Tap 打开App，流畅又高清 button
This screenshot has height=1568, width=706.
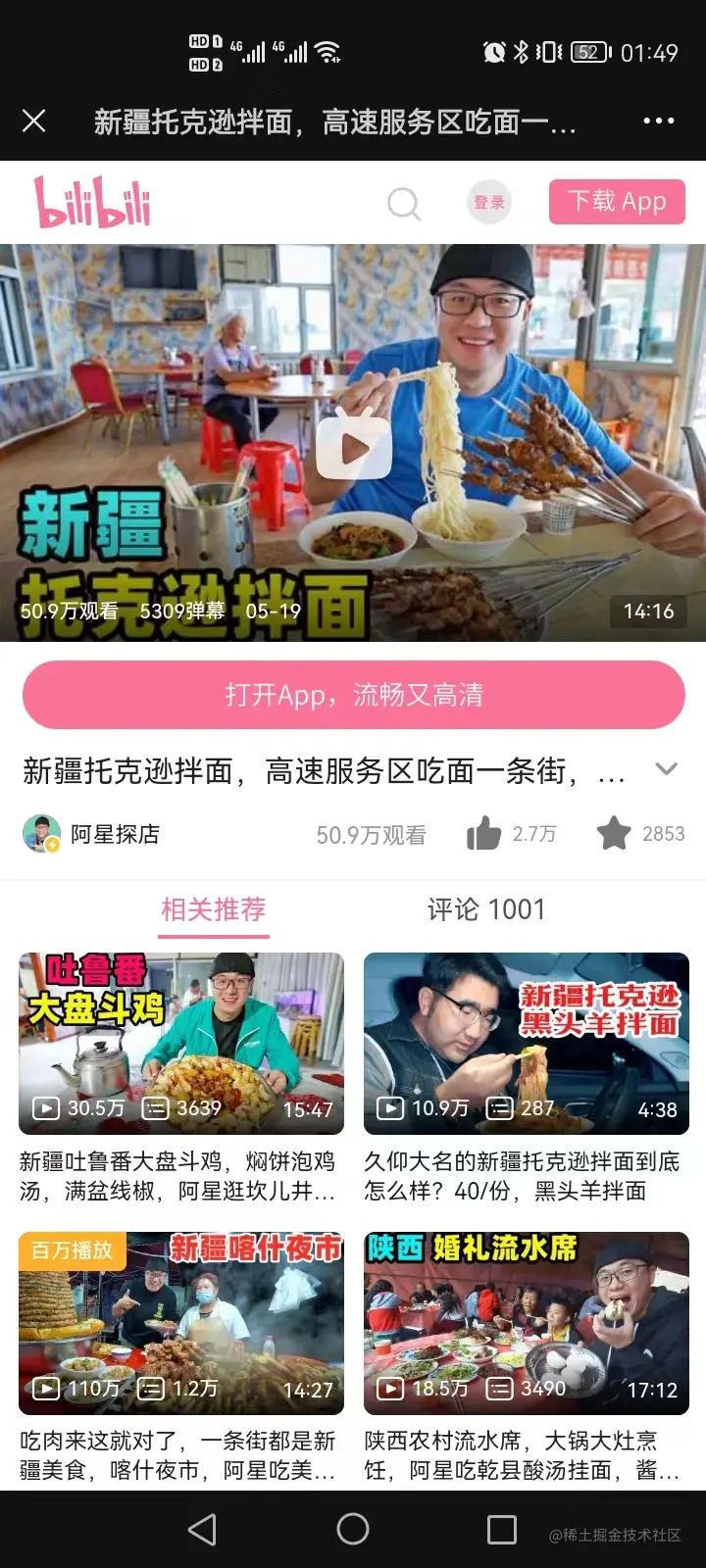point(353,695)
